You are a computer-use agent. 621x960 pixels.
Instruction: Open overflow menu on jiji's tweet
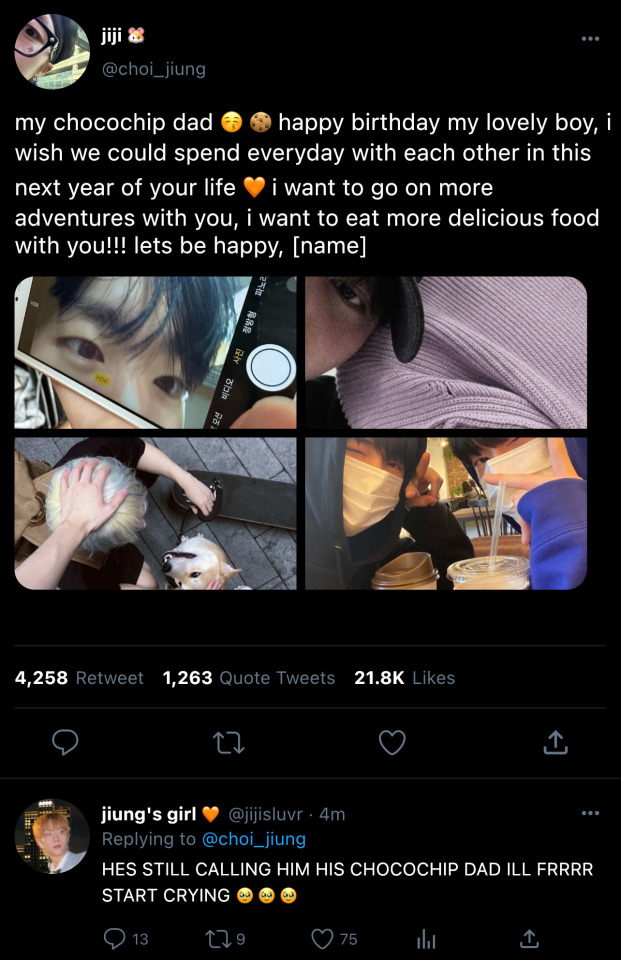coord(590,39)
